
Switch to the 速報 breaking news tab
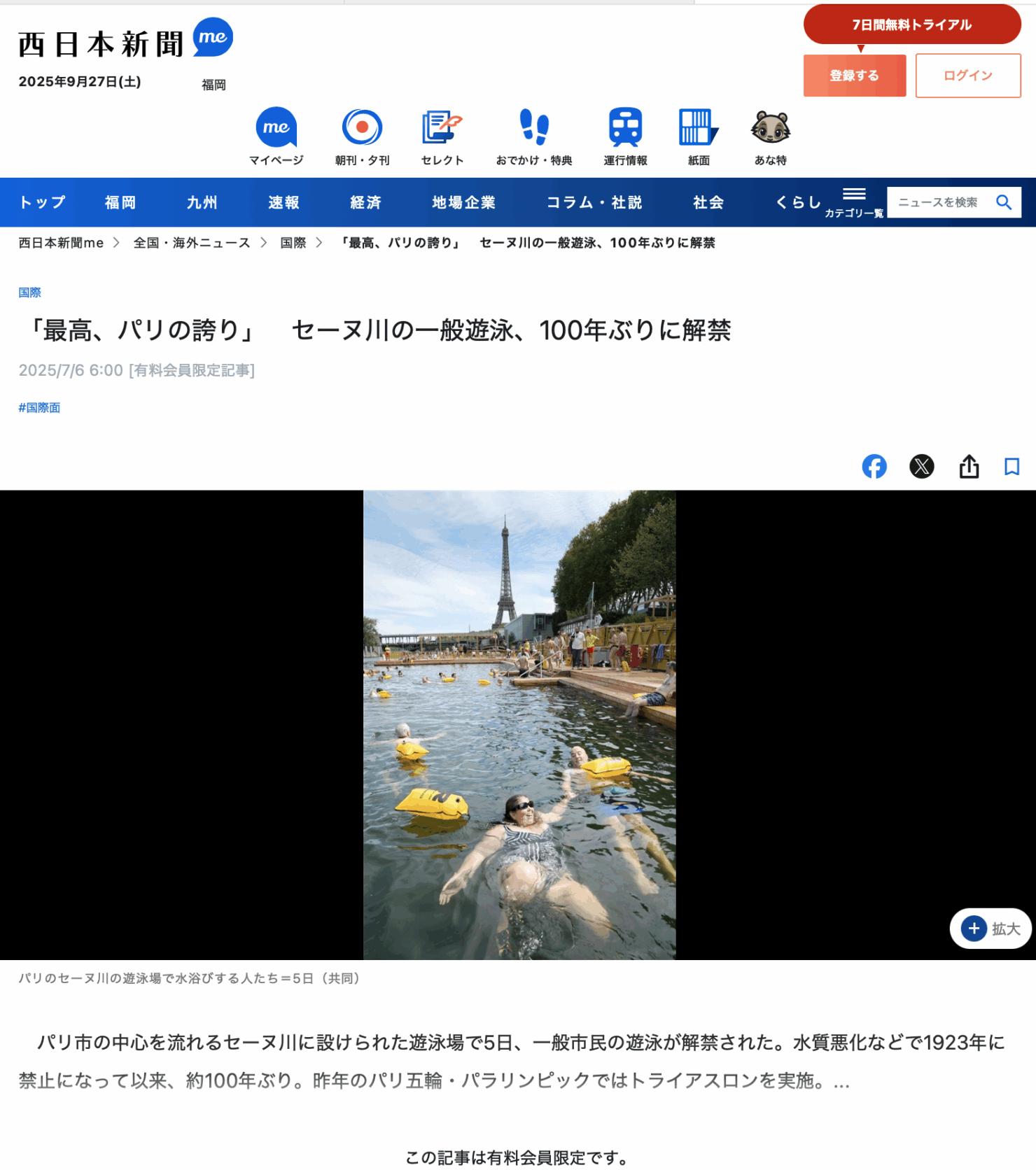click(x=283, y=202)
